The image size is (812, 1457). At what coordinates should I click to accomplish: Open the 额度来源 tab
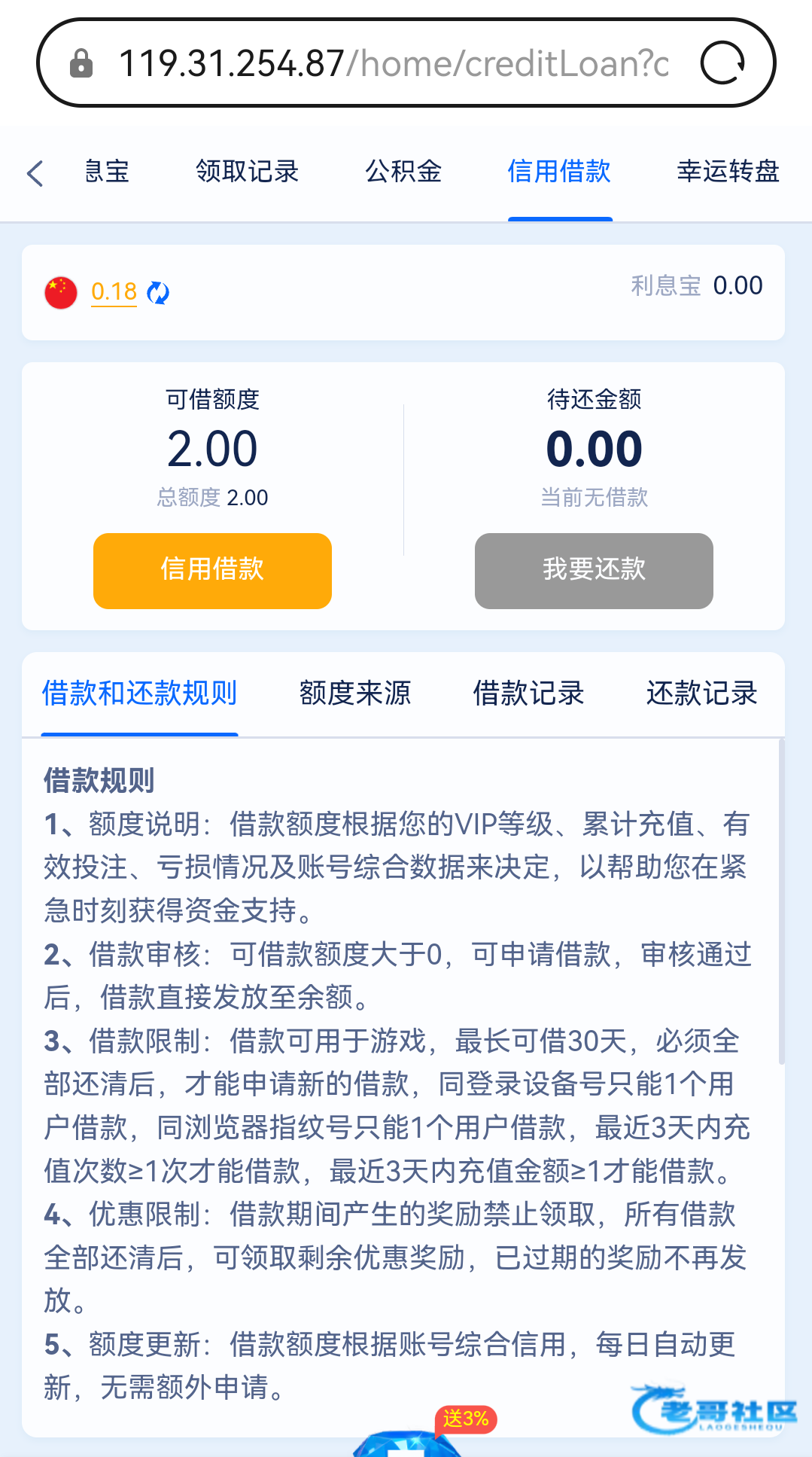coord(355,693)
